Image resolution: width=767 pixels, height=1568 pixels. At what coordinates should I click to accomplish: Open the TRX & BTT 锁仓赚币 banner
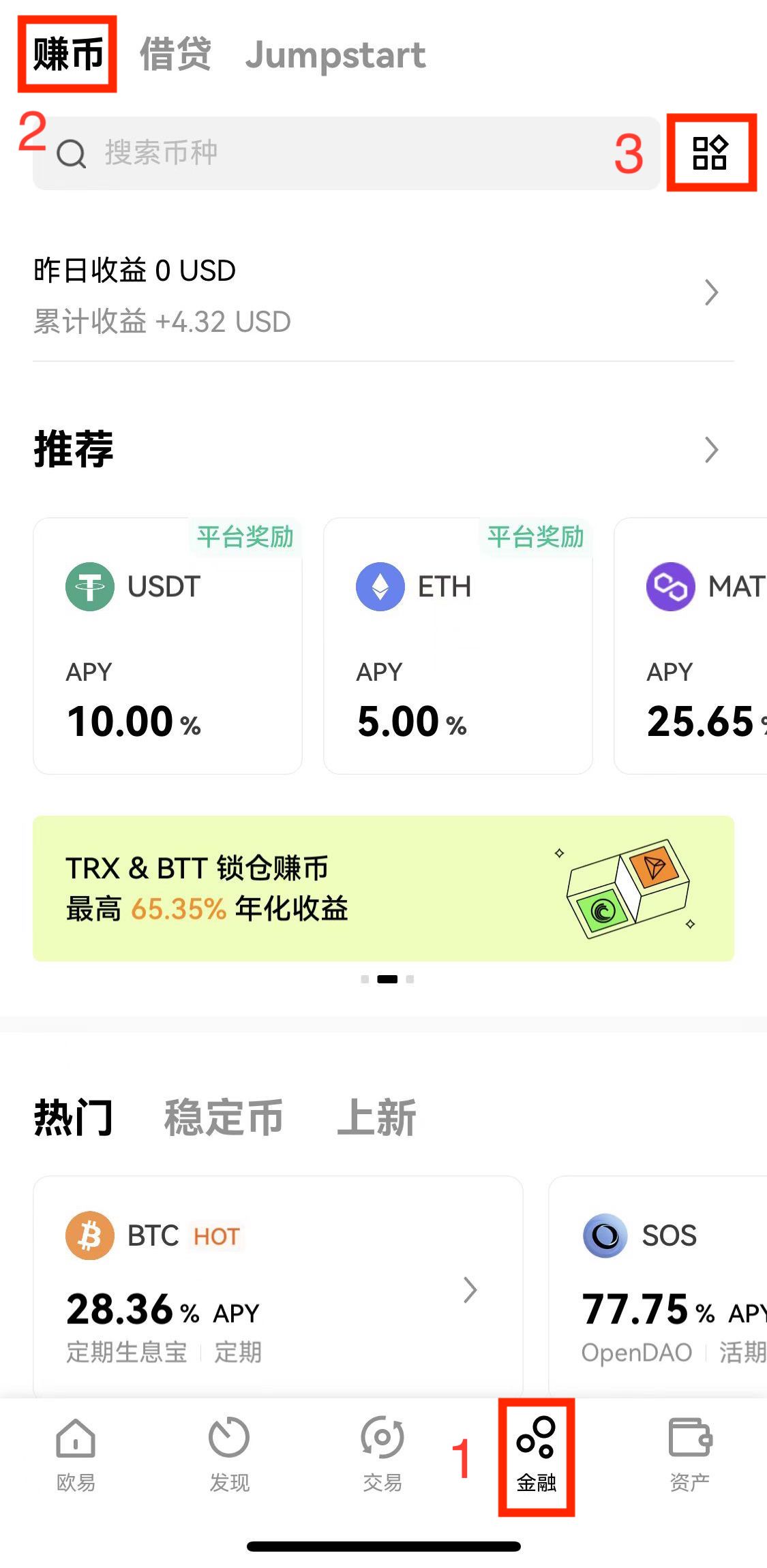tap(383, 888)
